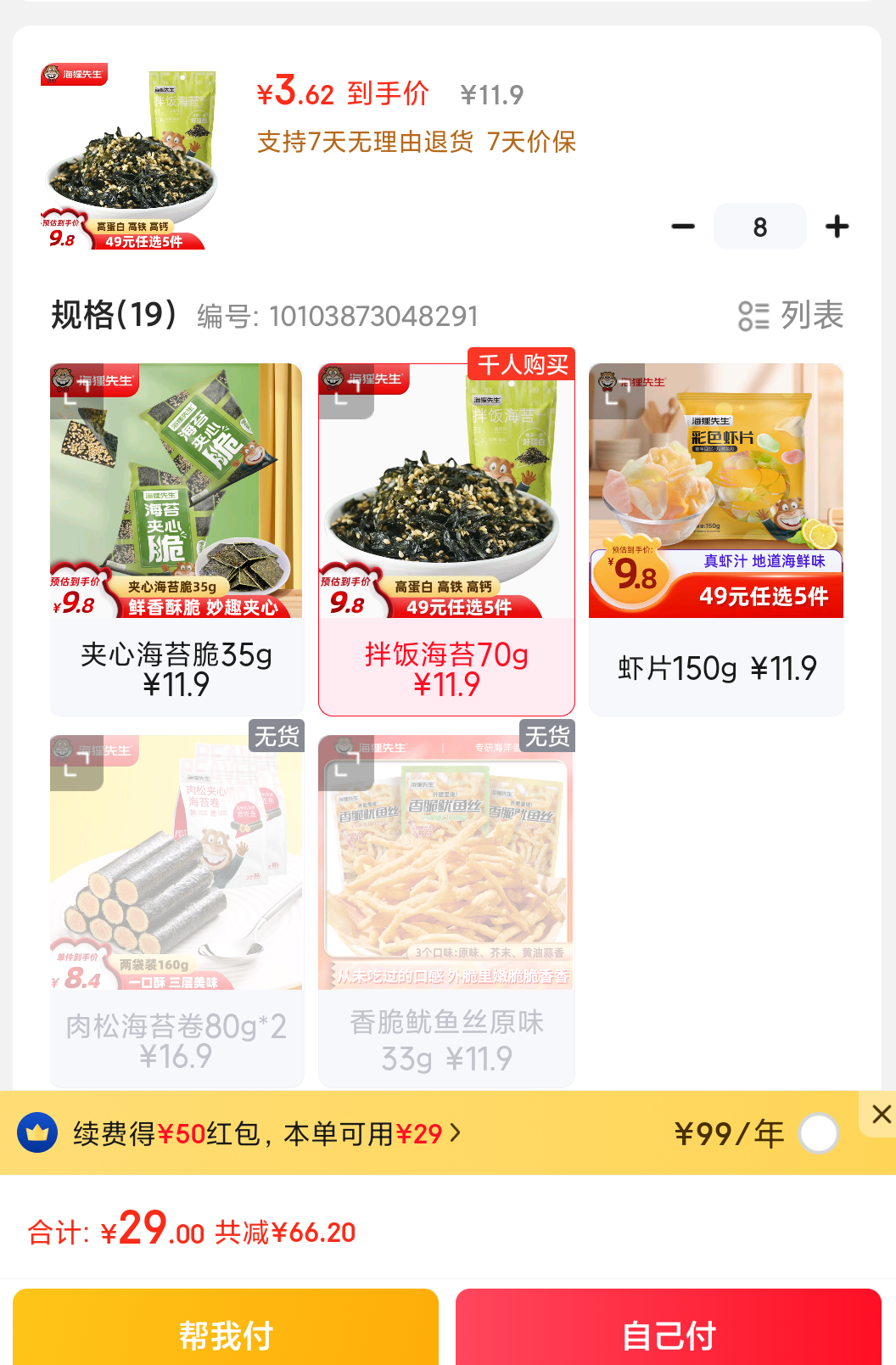Increase quantity with the plus icon
This screenshot has height=1365, width=896.
pos(837,227)
